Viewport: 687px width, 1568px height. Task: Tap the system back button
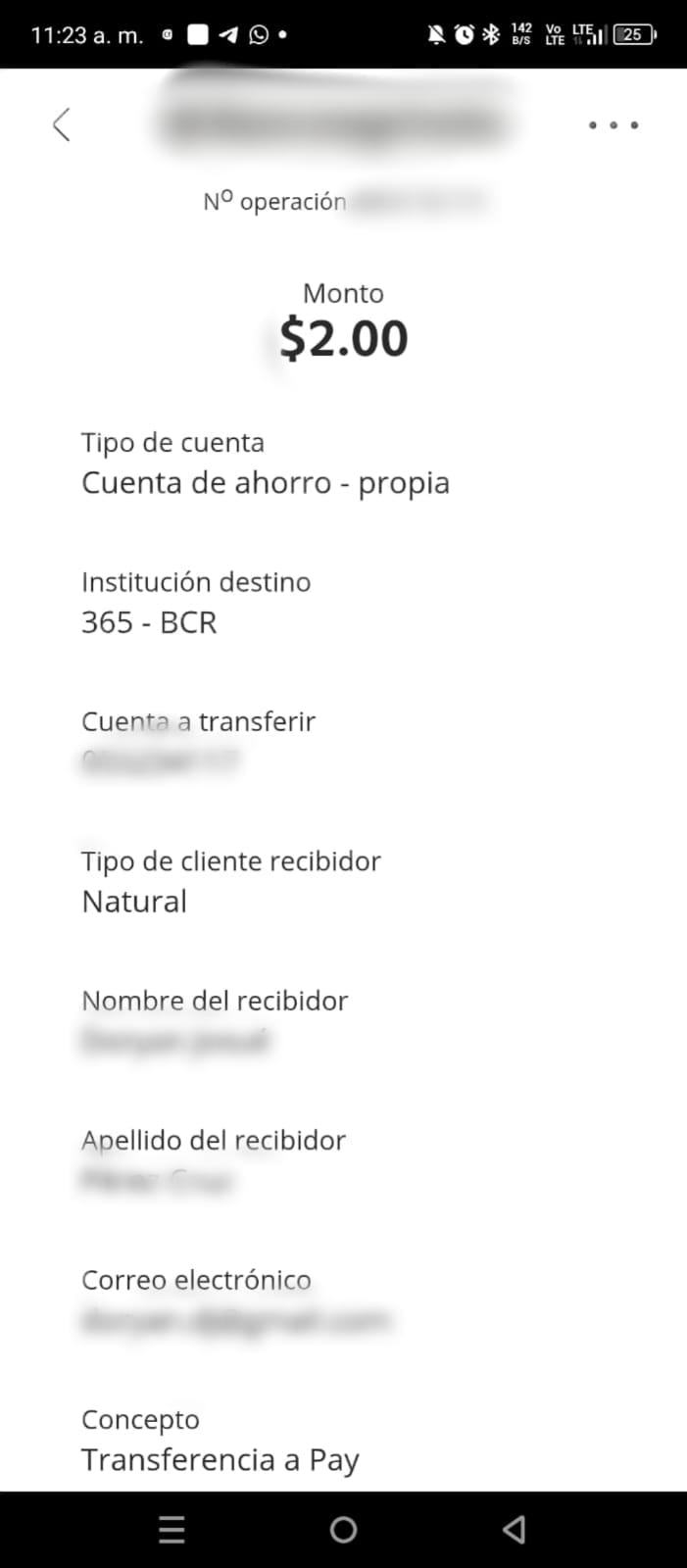pyautogui.click(x=514, y=1530)
